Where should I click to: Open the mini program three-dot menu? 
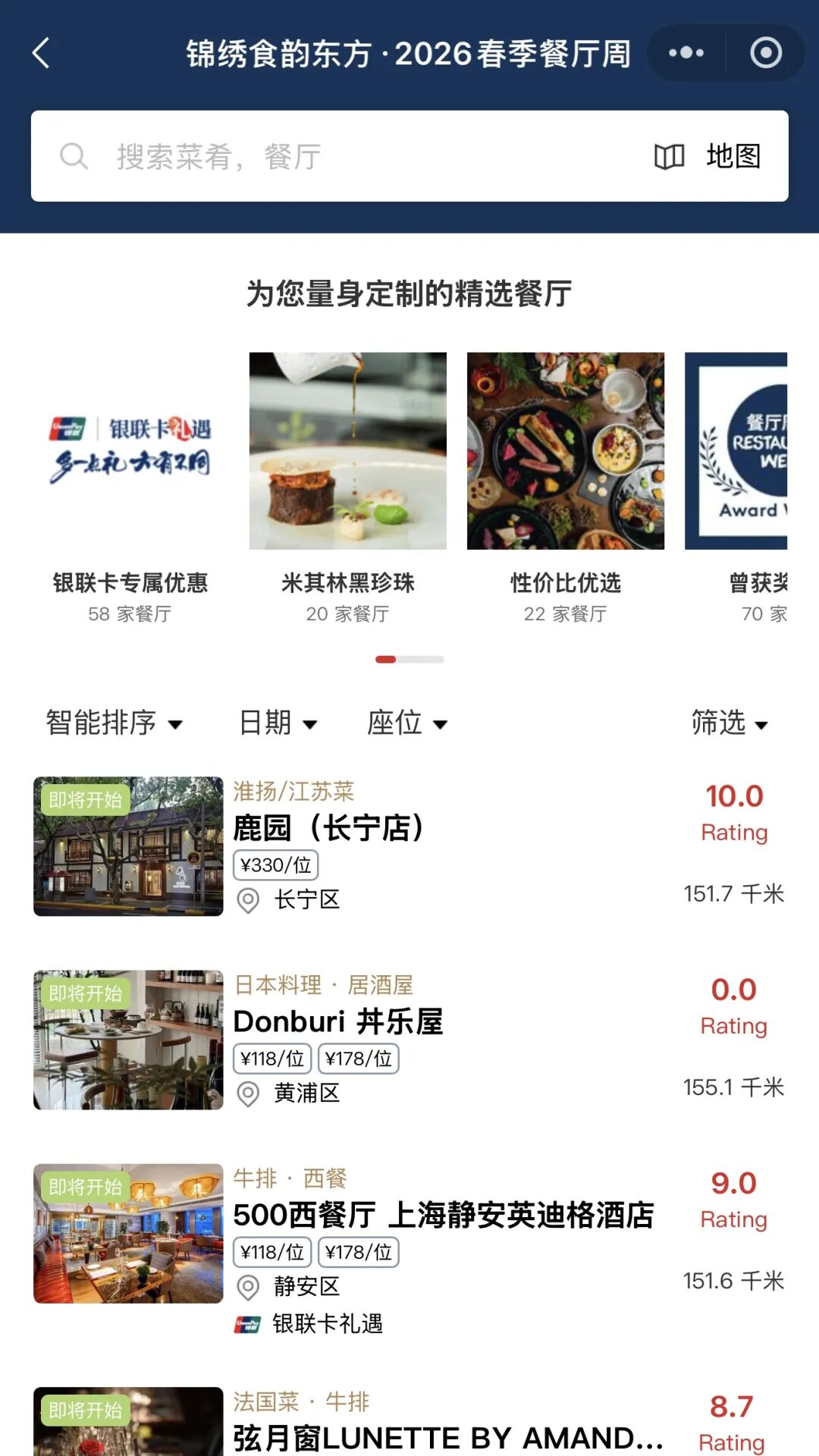click(686, 53)
